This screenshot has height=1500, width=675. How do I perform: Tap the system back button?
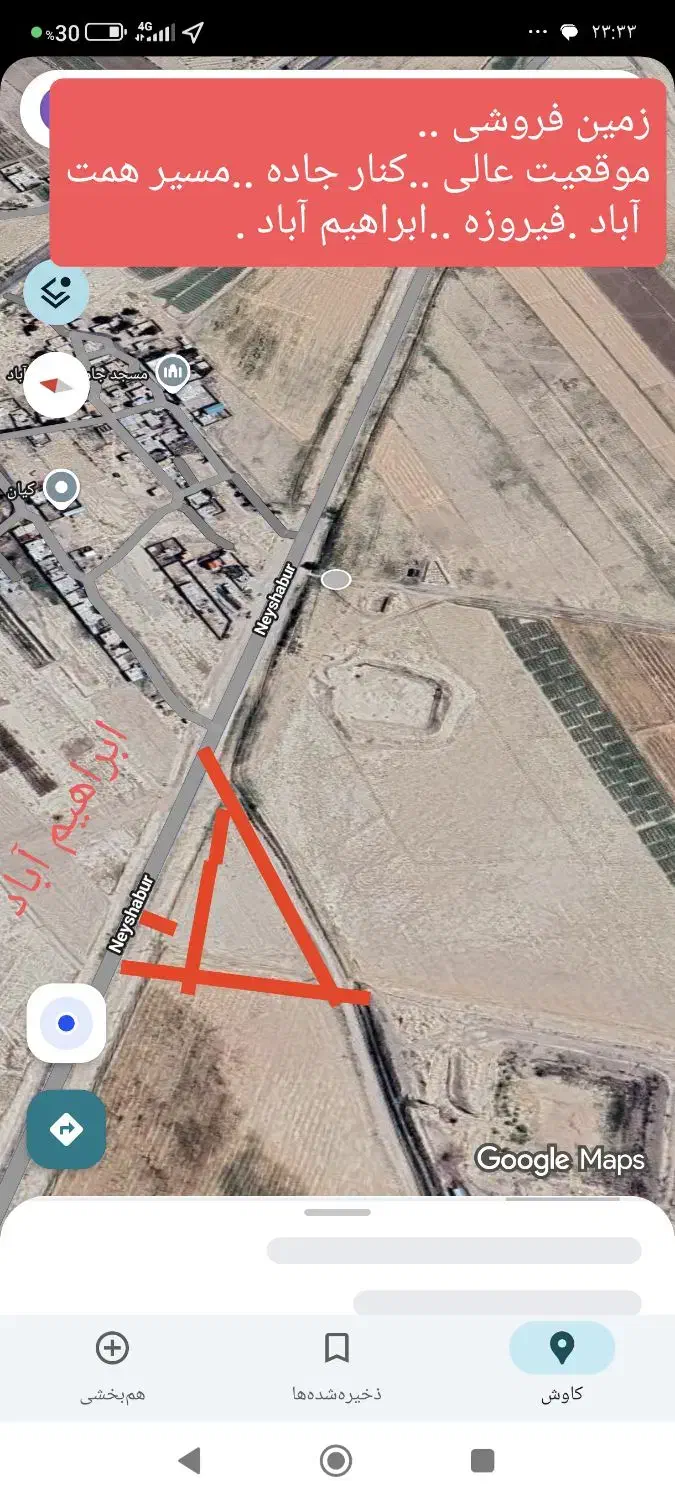tap(190, 1461)
